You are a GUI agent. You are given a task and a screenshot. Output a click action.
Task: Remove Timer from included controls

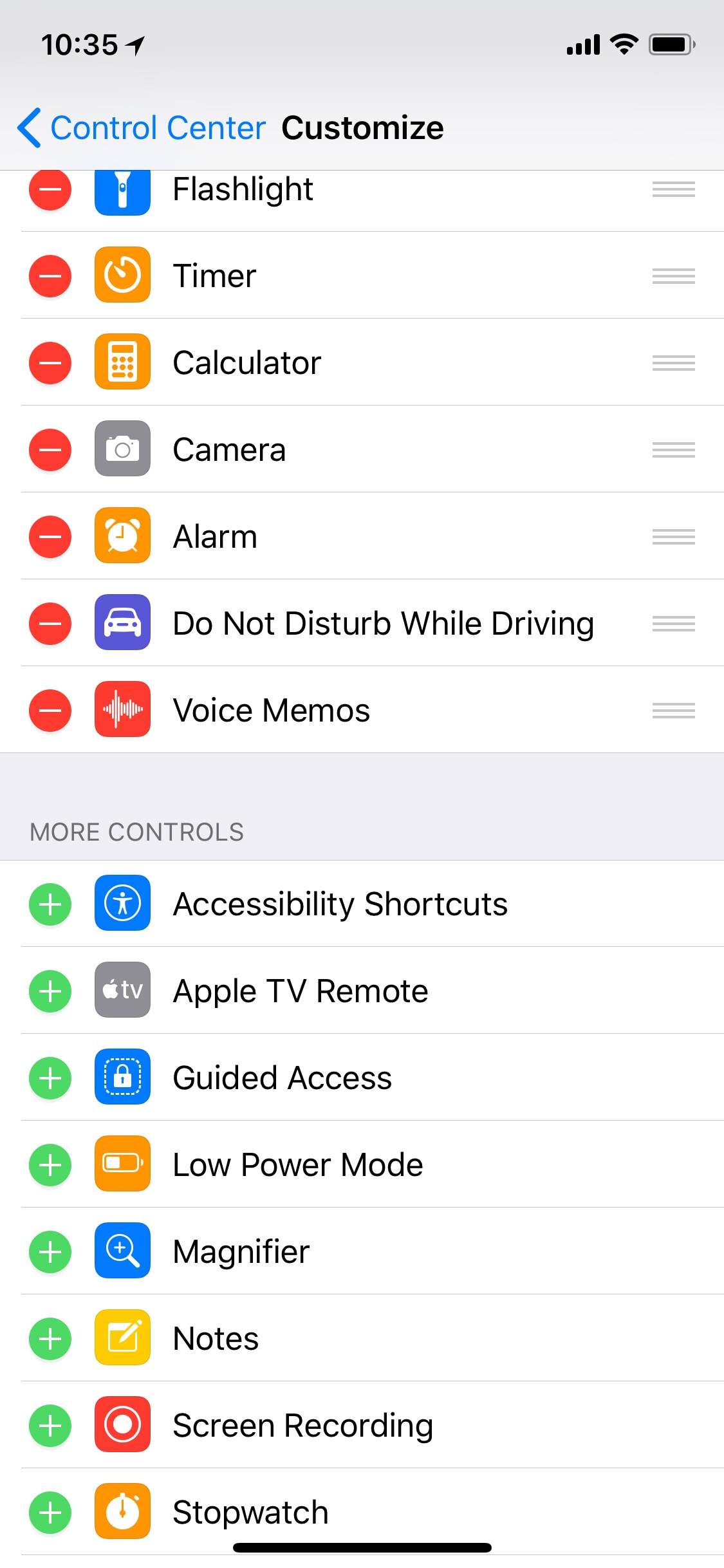pos(50,276)
